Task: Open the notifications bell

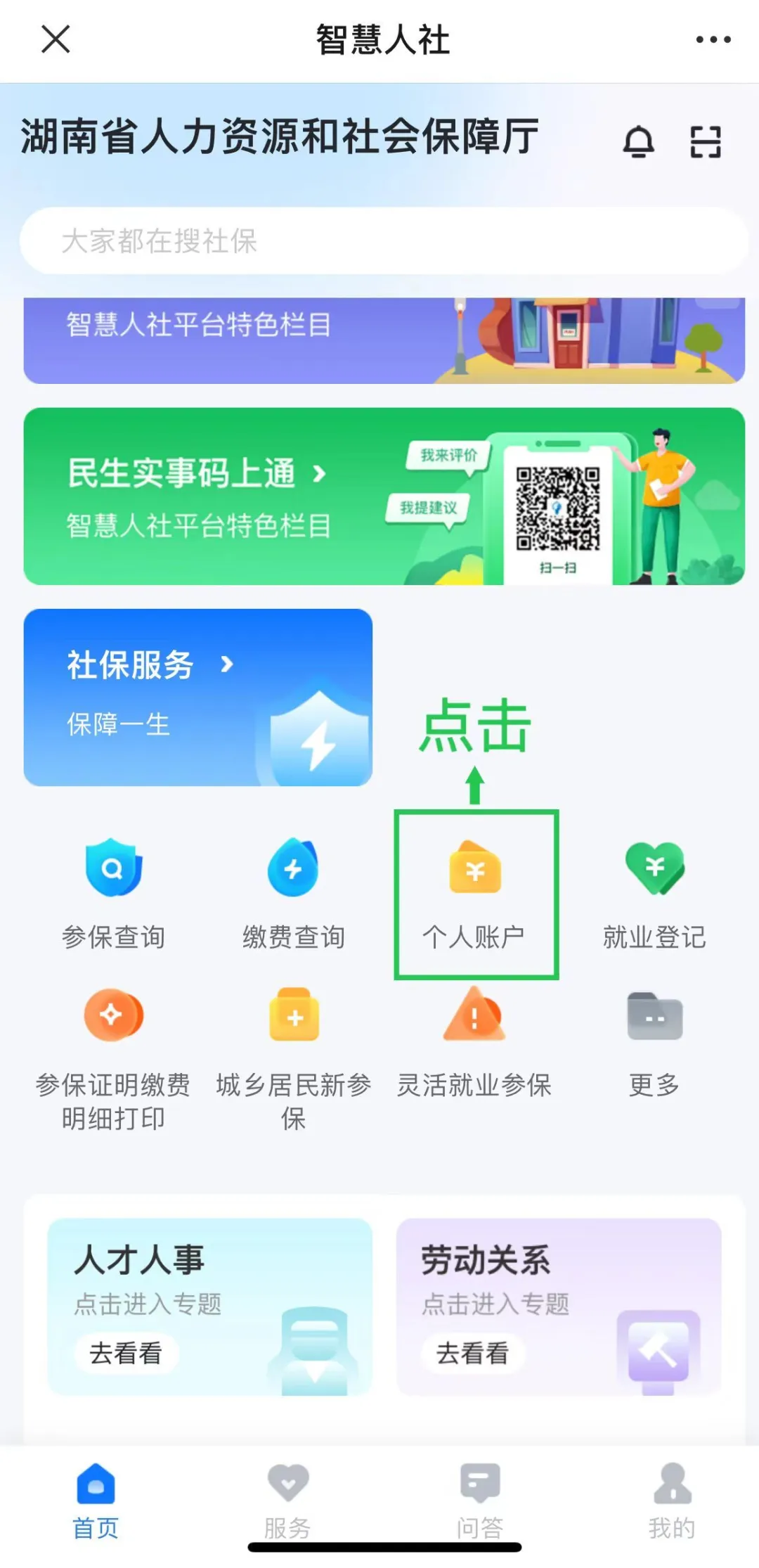Action: (x=638, y=141)
